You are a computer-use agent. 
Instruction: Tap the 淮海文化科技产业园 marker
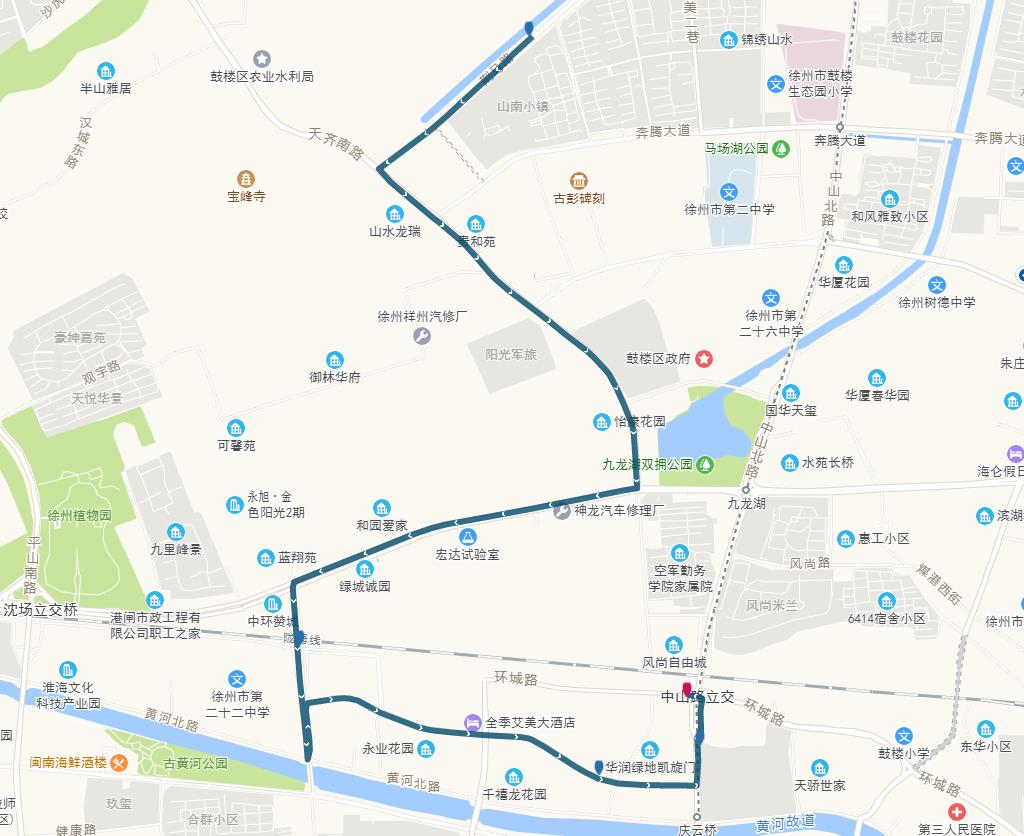[x=69, y=669]
